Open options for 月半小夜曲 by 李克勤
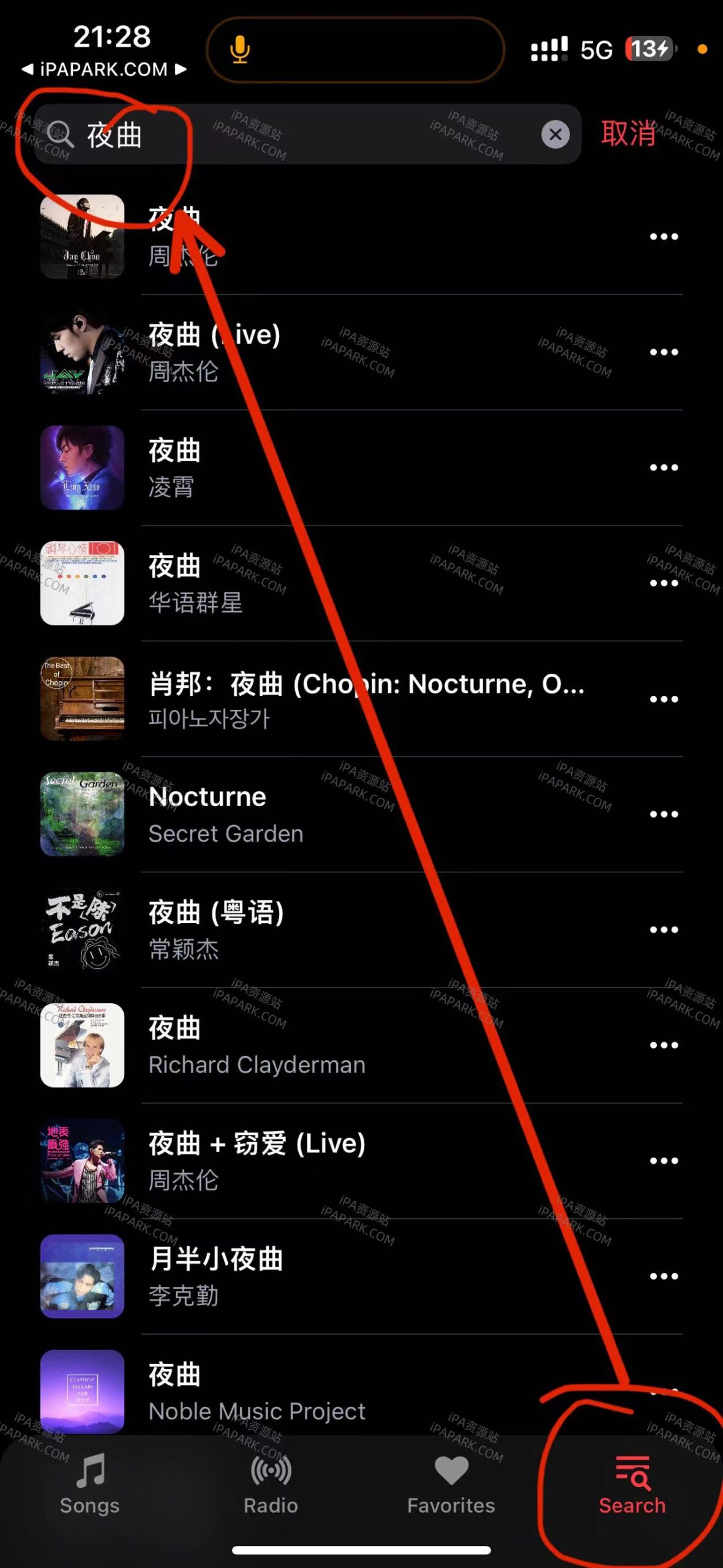723x1568 pixels. tap(664, 1275)
